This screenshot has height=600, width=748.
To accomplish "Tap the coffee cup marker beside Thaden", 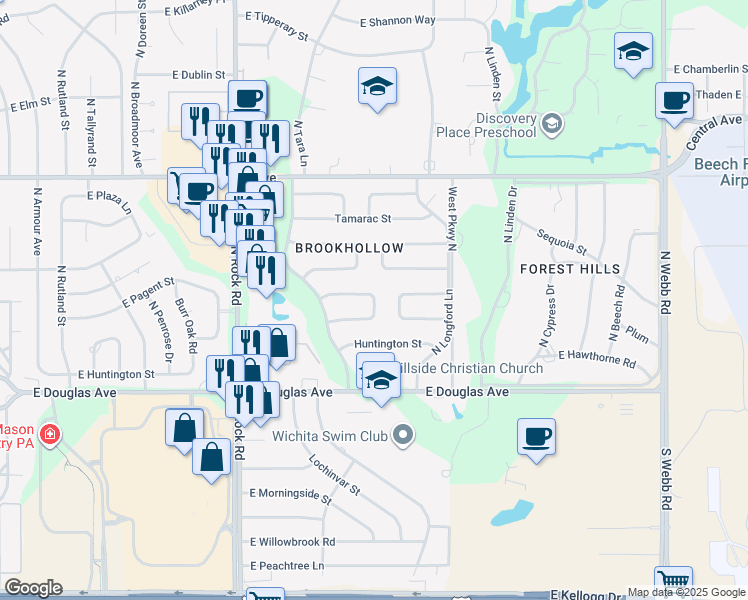I will (674, 103).
